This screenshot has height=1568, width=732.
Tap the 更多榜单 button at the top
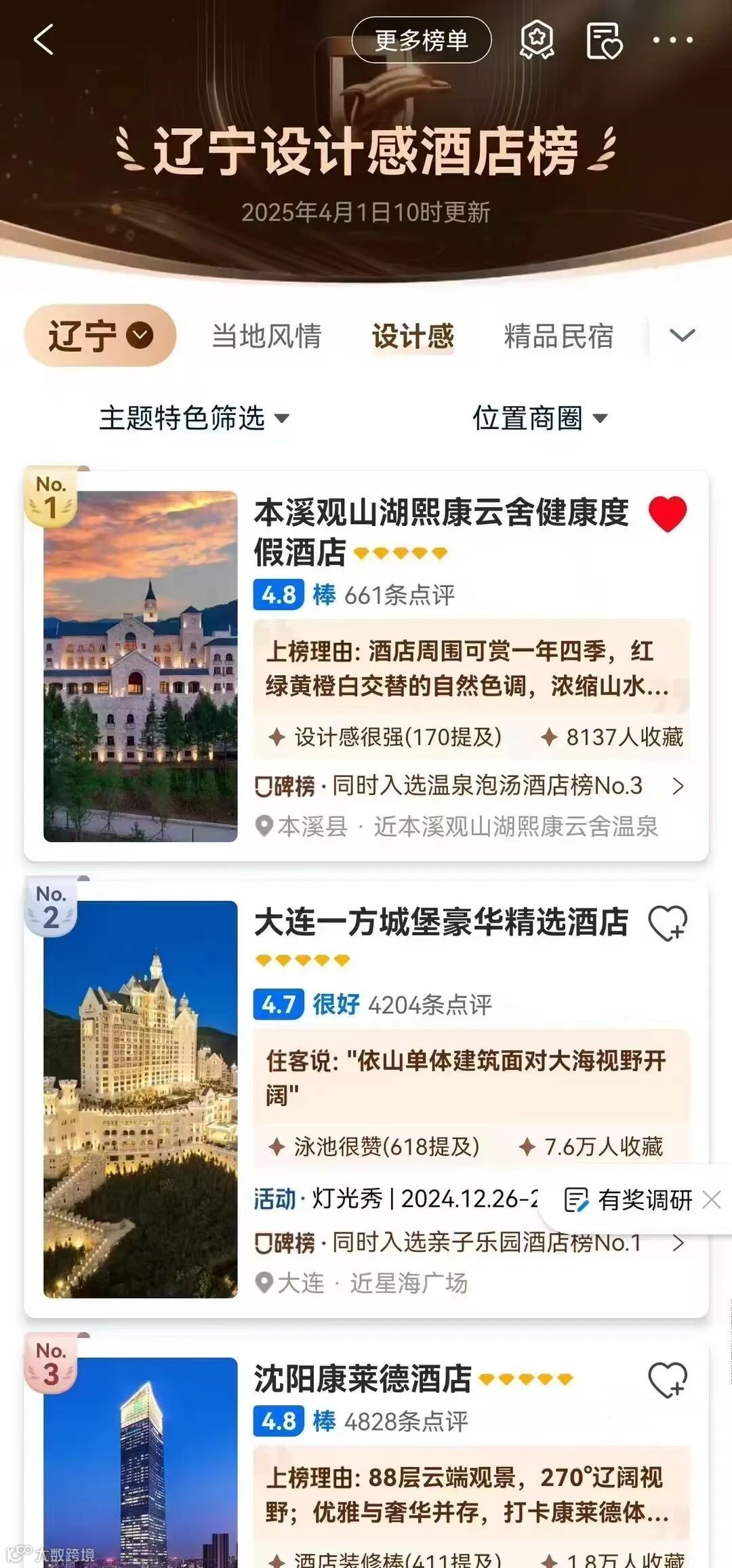click(421, 39)
